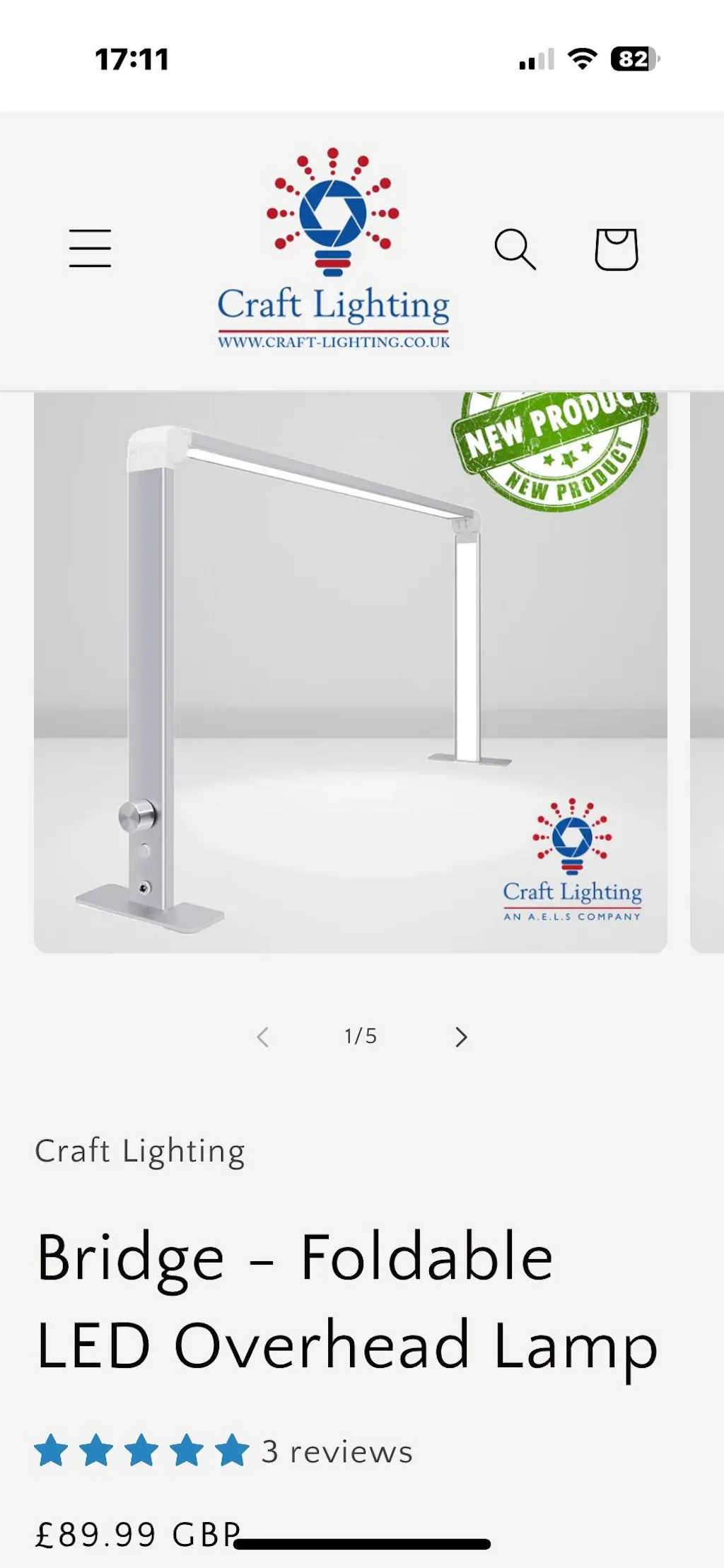Open the site search

point(515,249)
